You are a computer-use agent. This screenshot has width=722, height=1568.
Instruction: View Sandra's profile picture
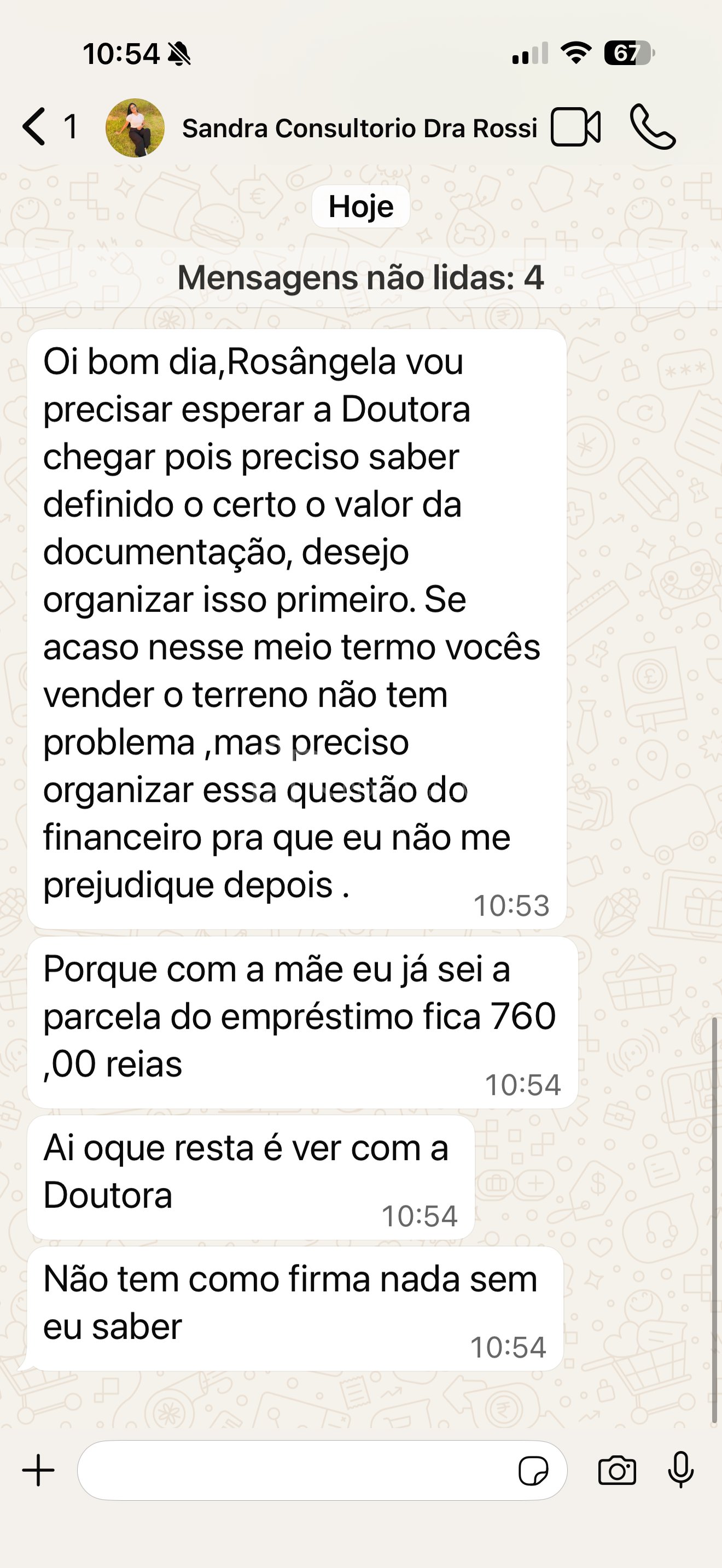[135, 128]
